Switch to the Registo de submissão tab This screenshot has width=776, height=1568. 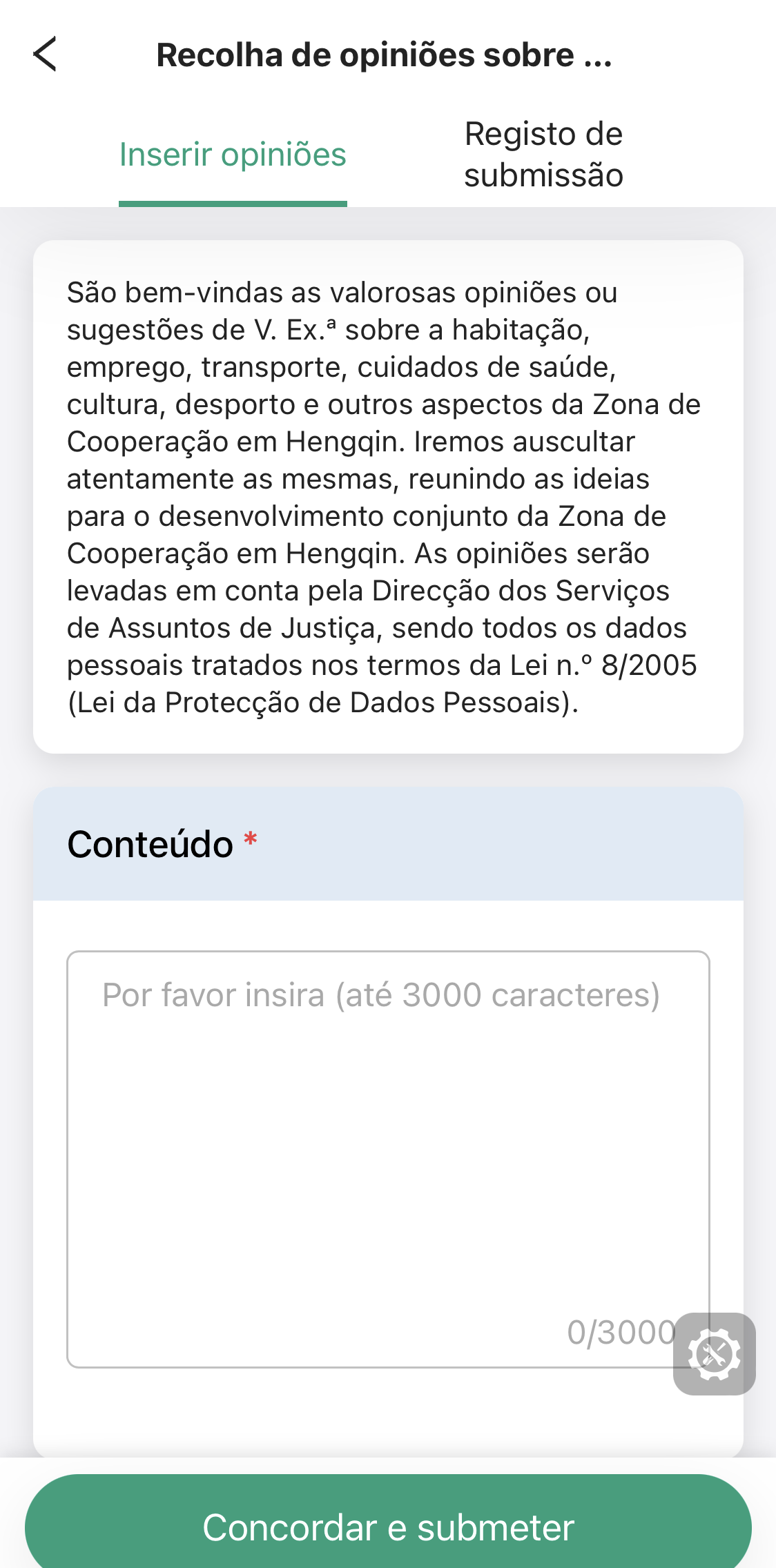[543, 155]
